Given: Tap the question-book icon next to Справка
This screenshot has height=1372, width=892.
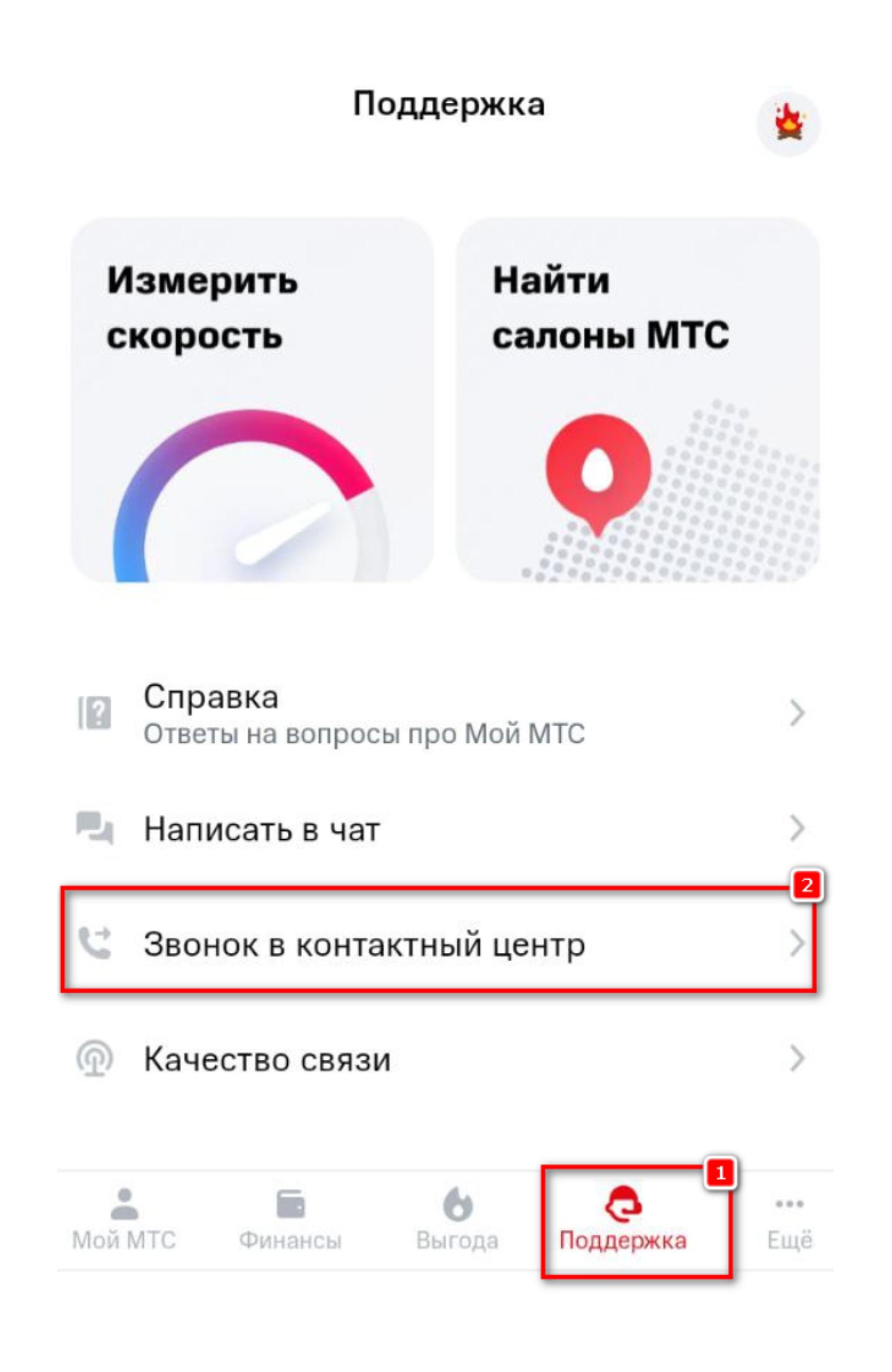Looking at the screenshot, I should click(94, 713).
